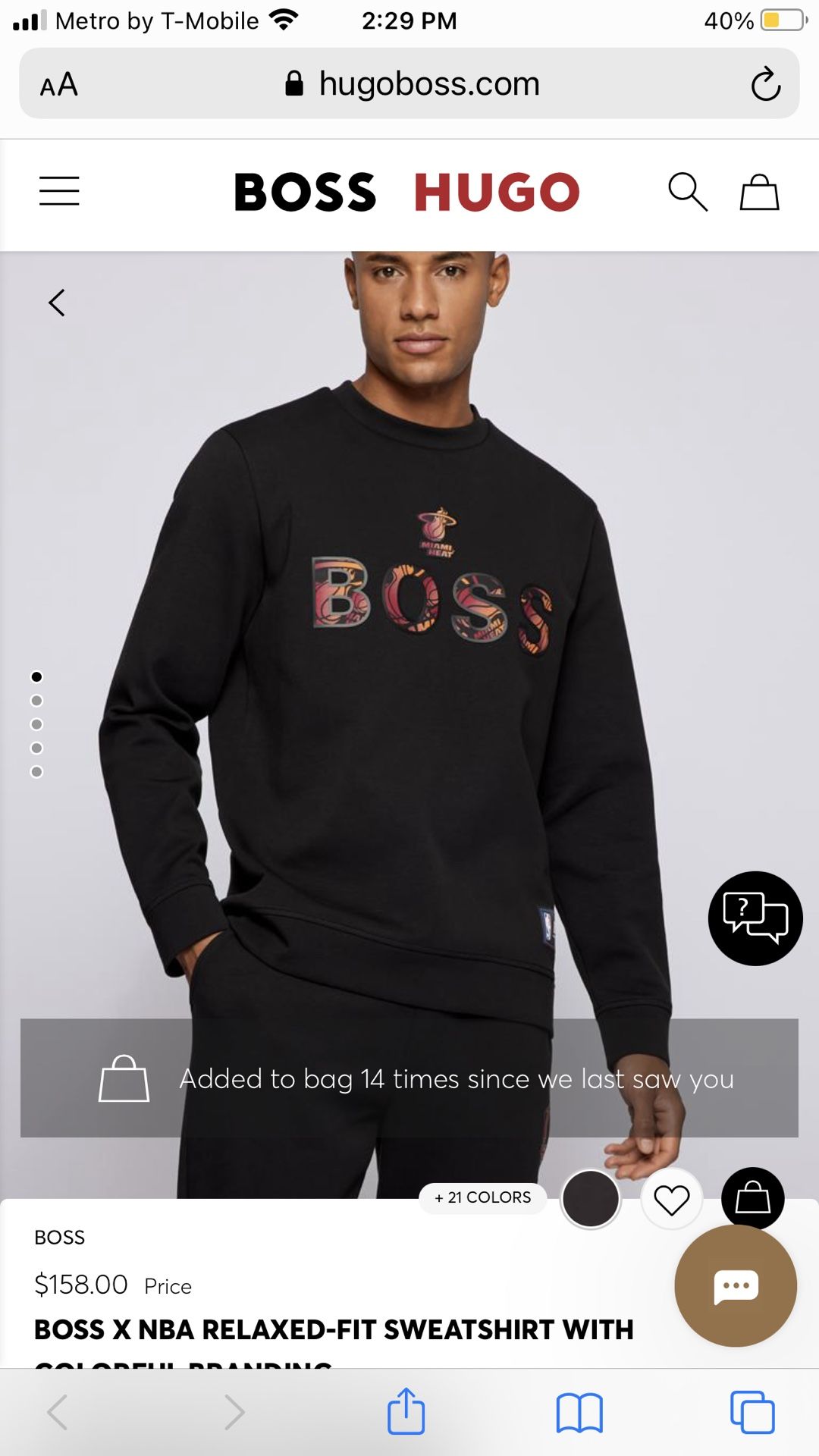Image resolution: width=819 pixels, height=1456 pixels.
Task: Tap the hugoboss.com address bar
Action: (x=409, y=83)
